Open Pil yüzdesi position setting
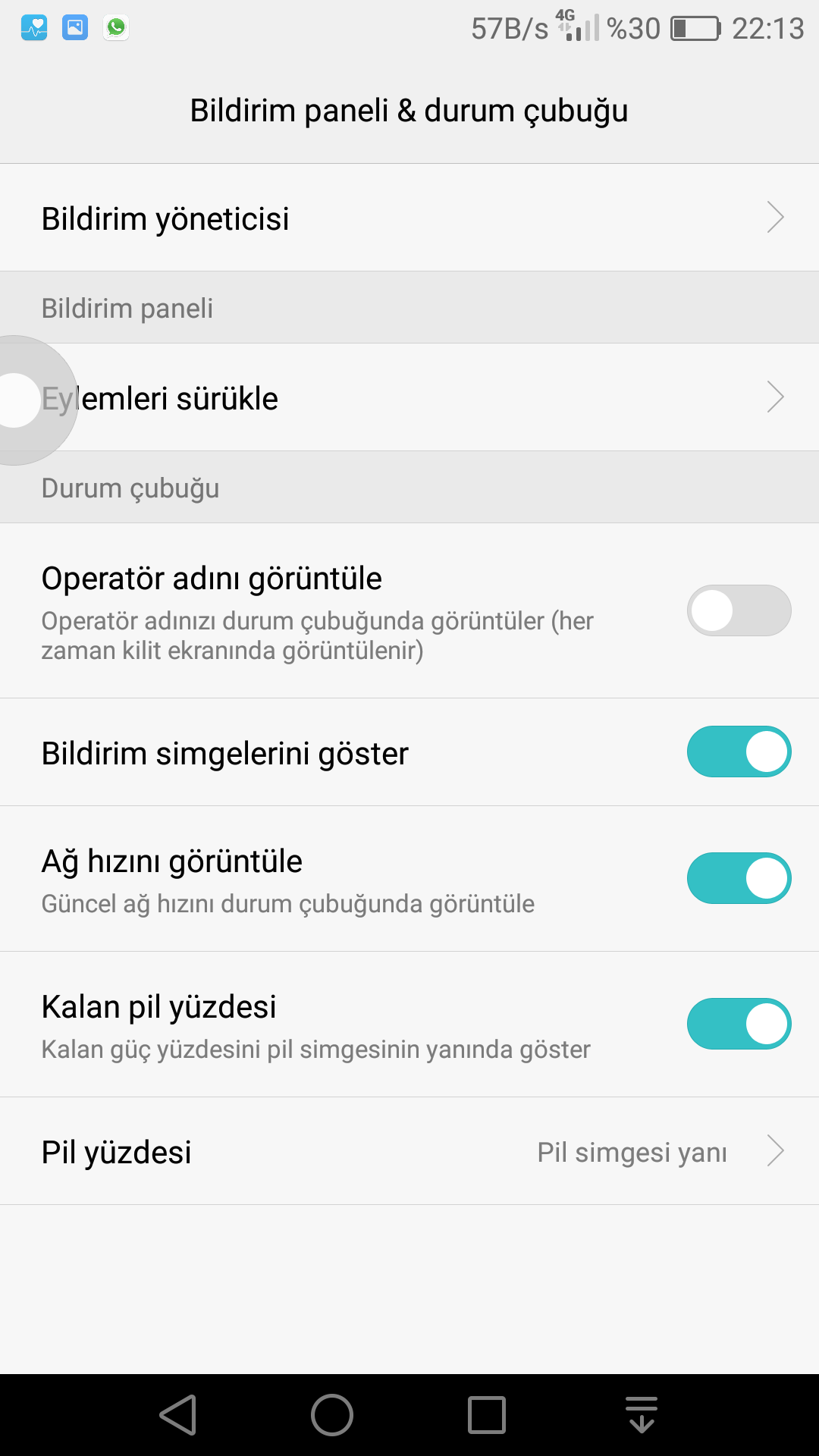This screenshot has height=1456, width=819. click(409, 1151)
